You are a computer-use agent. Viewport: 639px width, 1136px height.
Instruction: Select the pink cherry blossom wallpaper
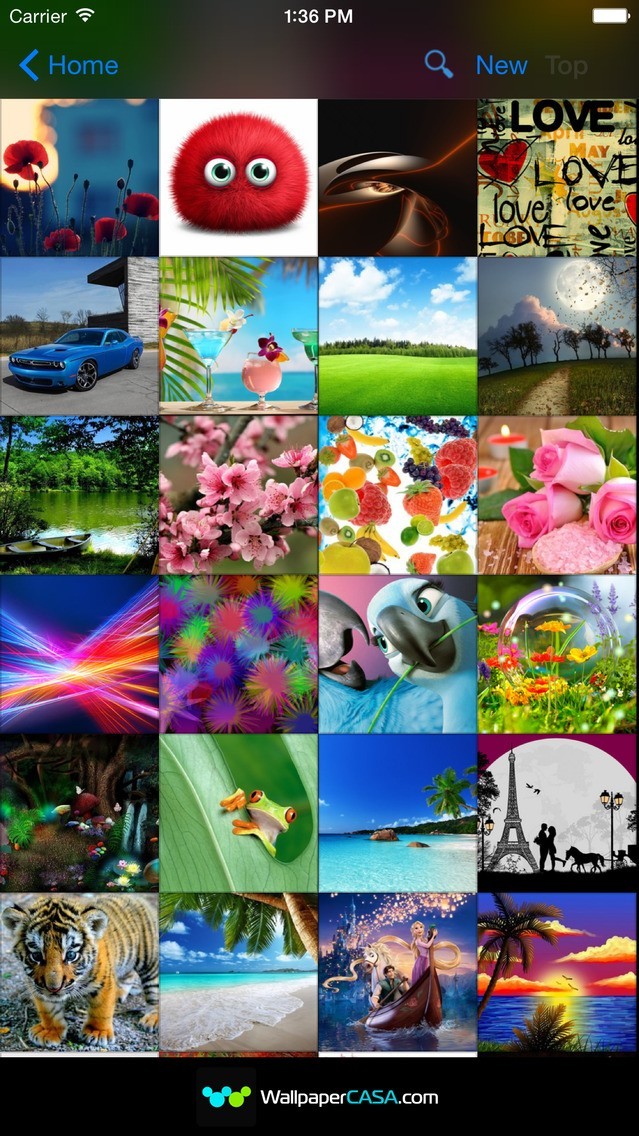coord(238,495)
